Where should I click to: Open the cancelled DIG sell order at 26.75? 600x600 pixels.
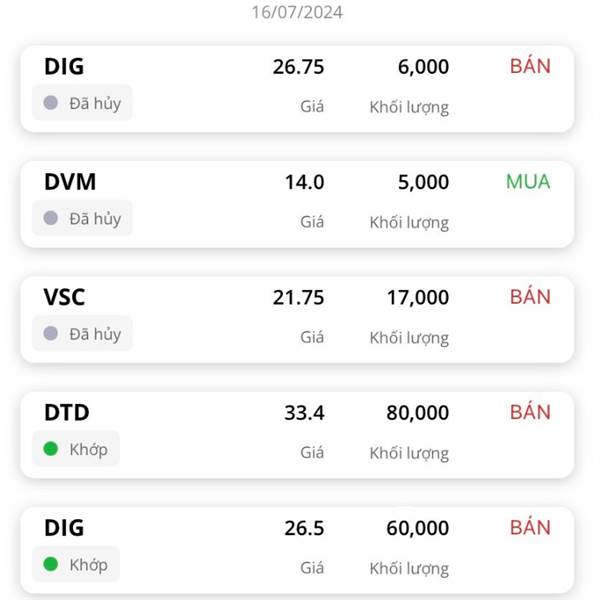pos(297,88)
